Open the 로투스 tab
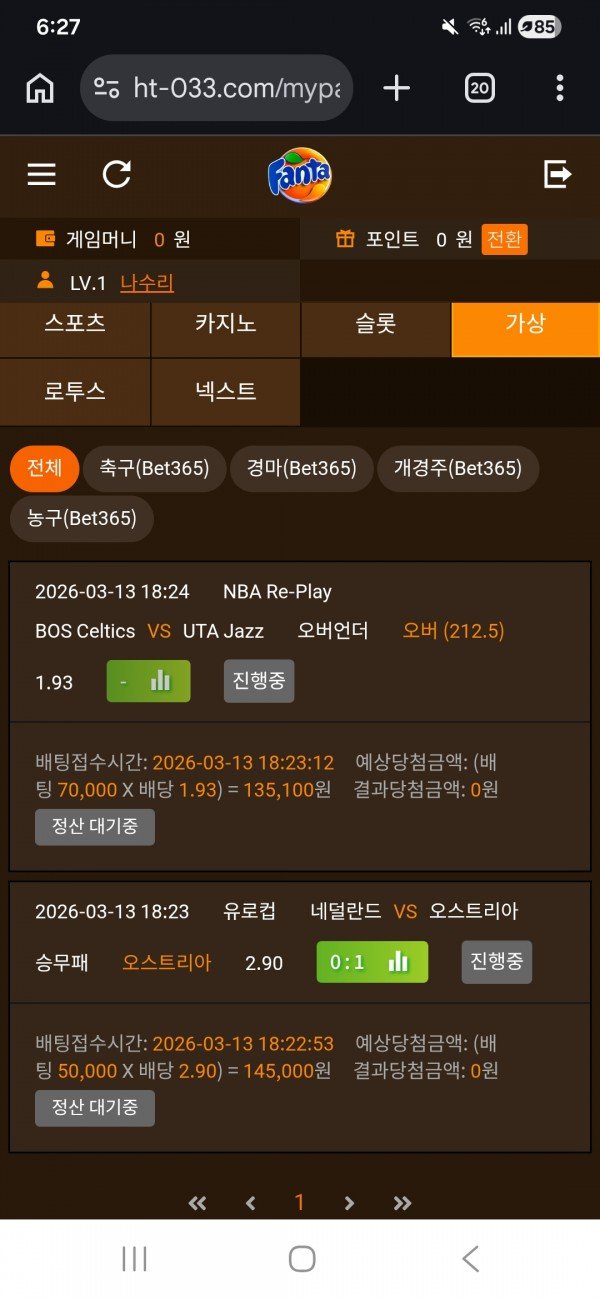Viewport: 600px width, 1300px height. (x=75, y=391)
